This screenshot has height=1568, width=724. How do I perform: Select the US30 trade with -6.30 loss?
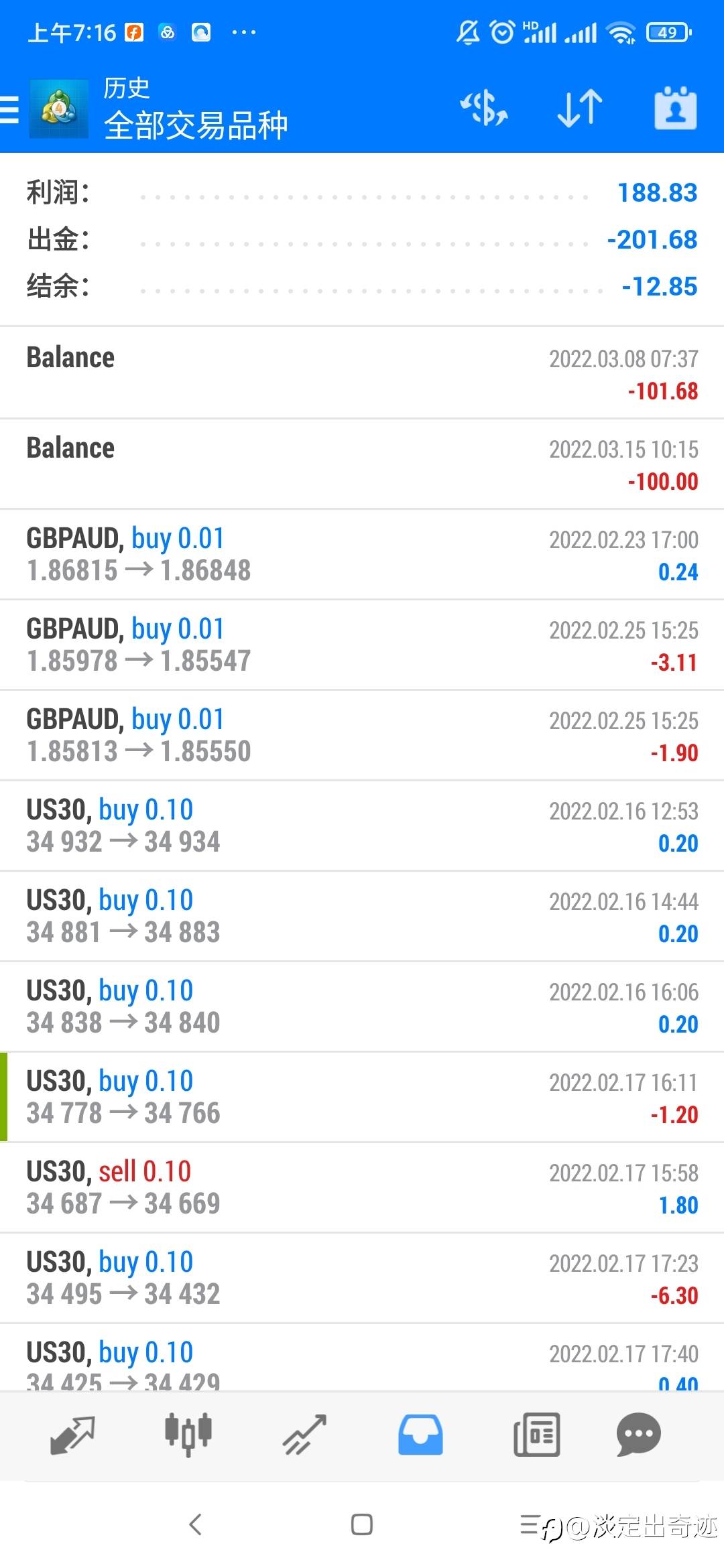click(x=362, y=1279)
